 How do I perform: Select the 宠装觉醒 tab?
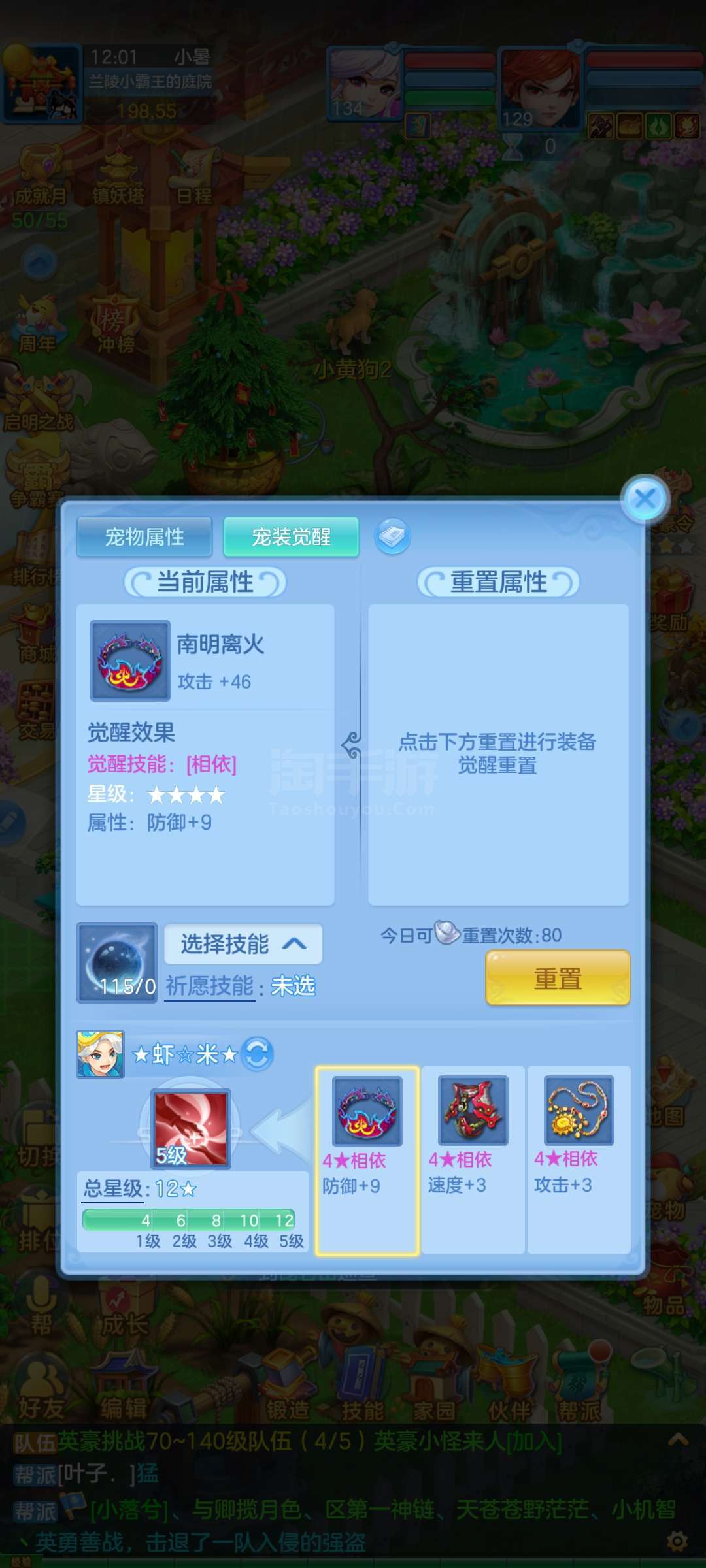(x=291, y=537)
